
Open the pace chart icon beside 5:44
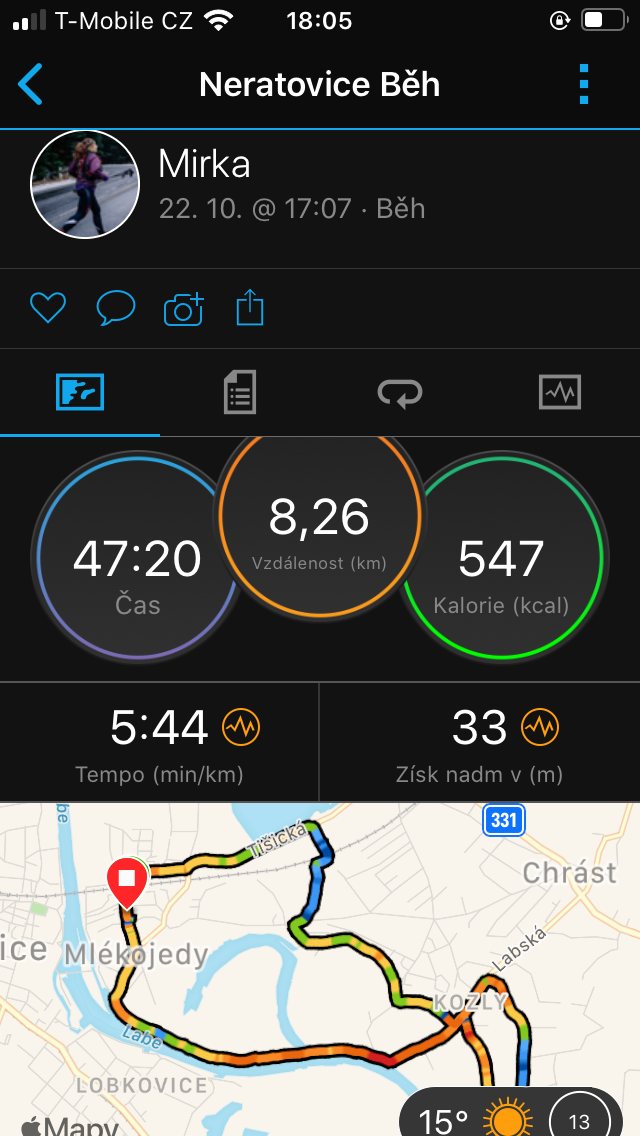[241, 727]
